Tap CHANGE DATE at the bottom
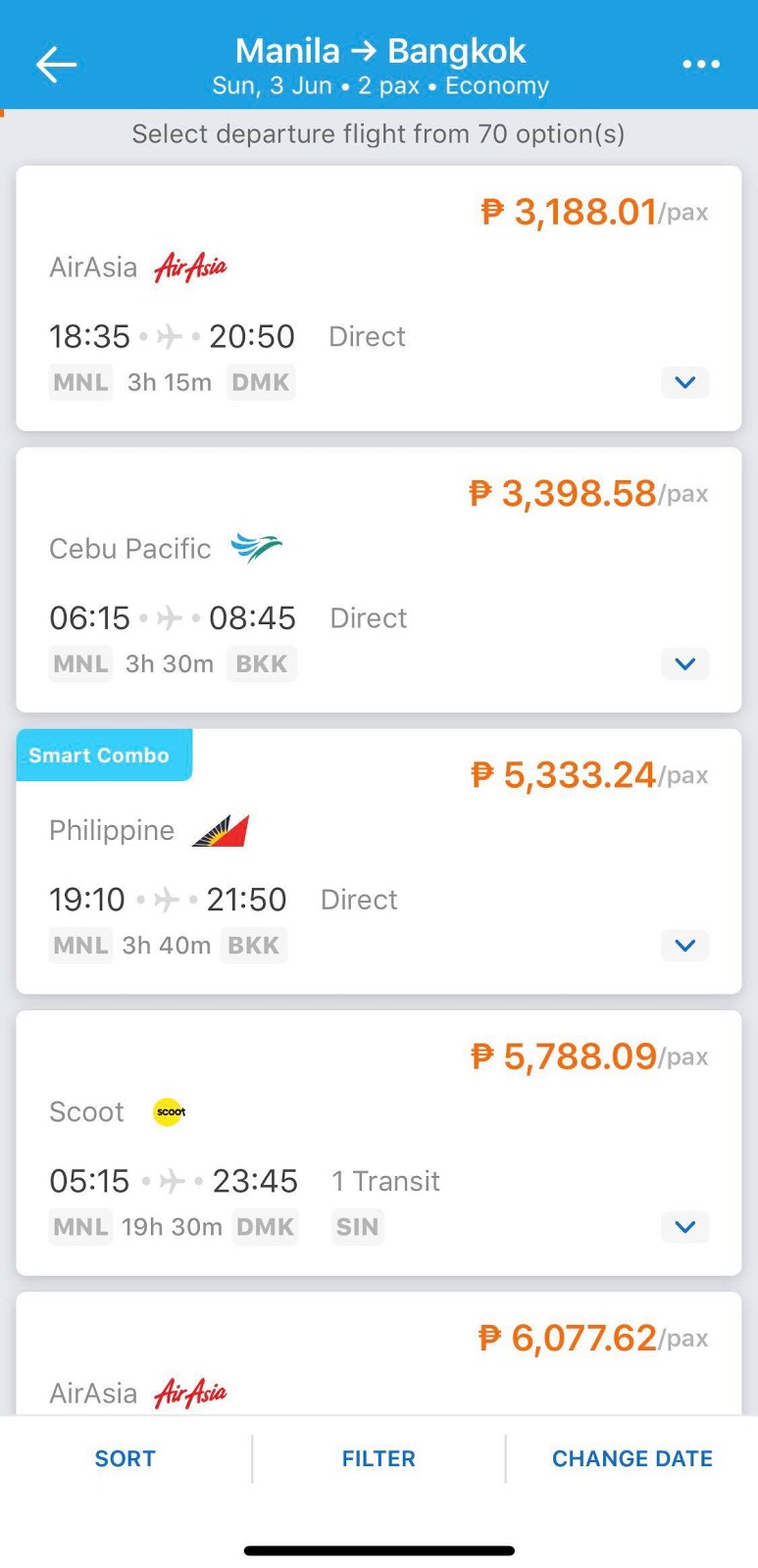Viewport: 758px width, 1568px height. [632, 1457]
